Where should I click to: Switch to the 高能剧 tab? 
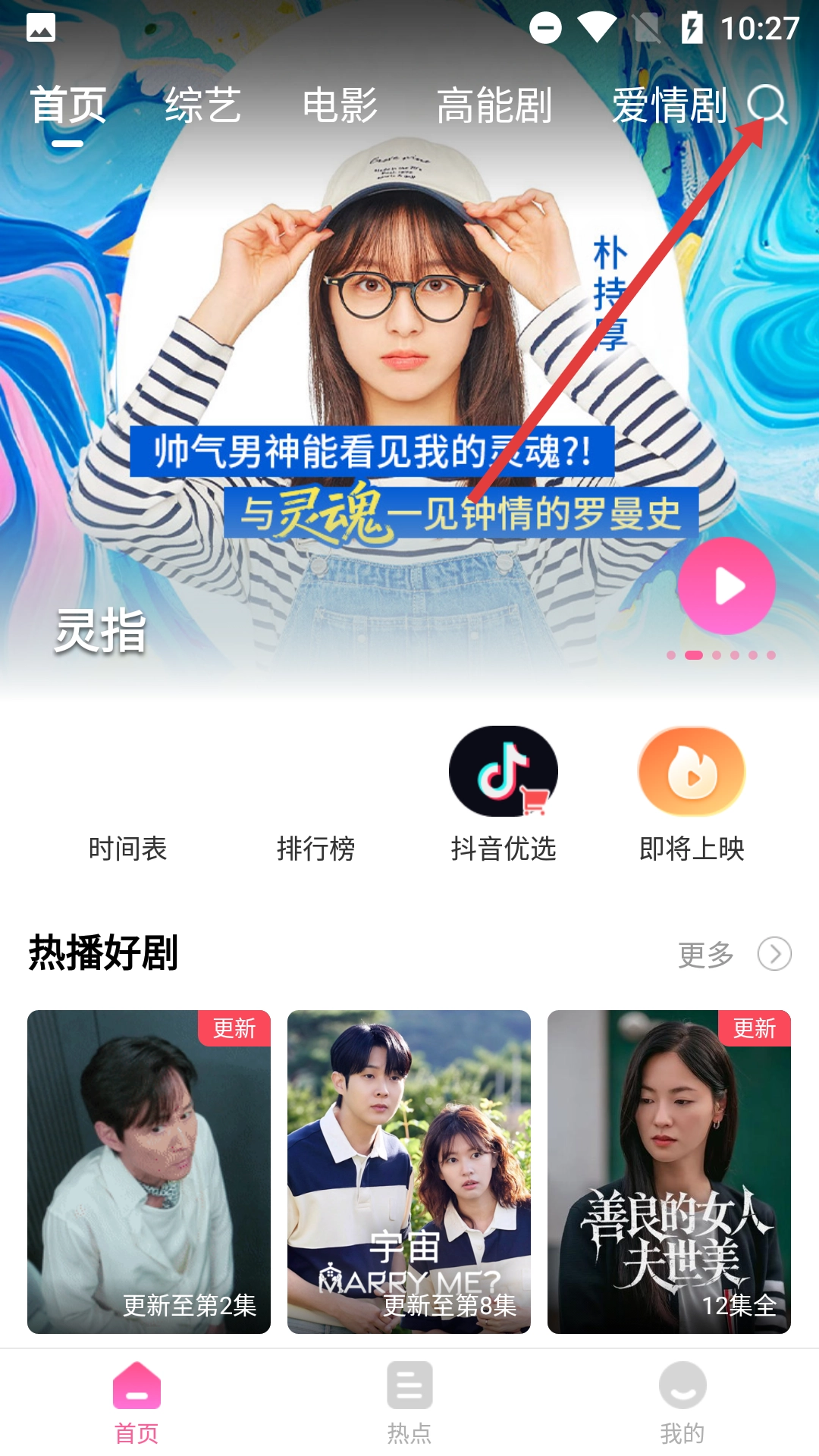(494, 105)
